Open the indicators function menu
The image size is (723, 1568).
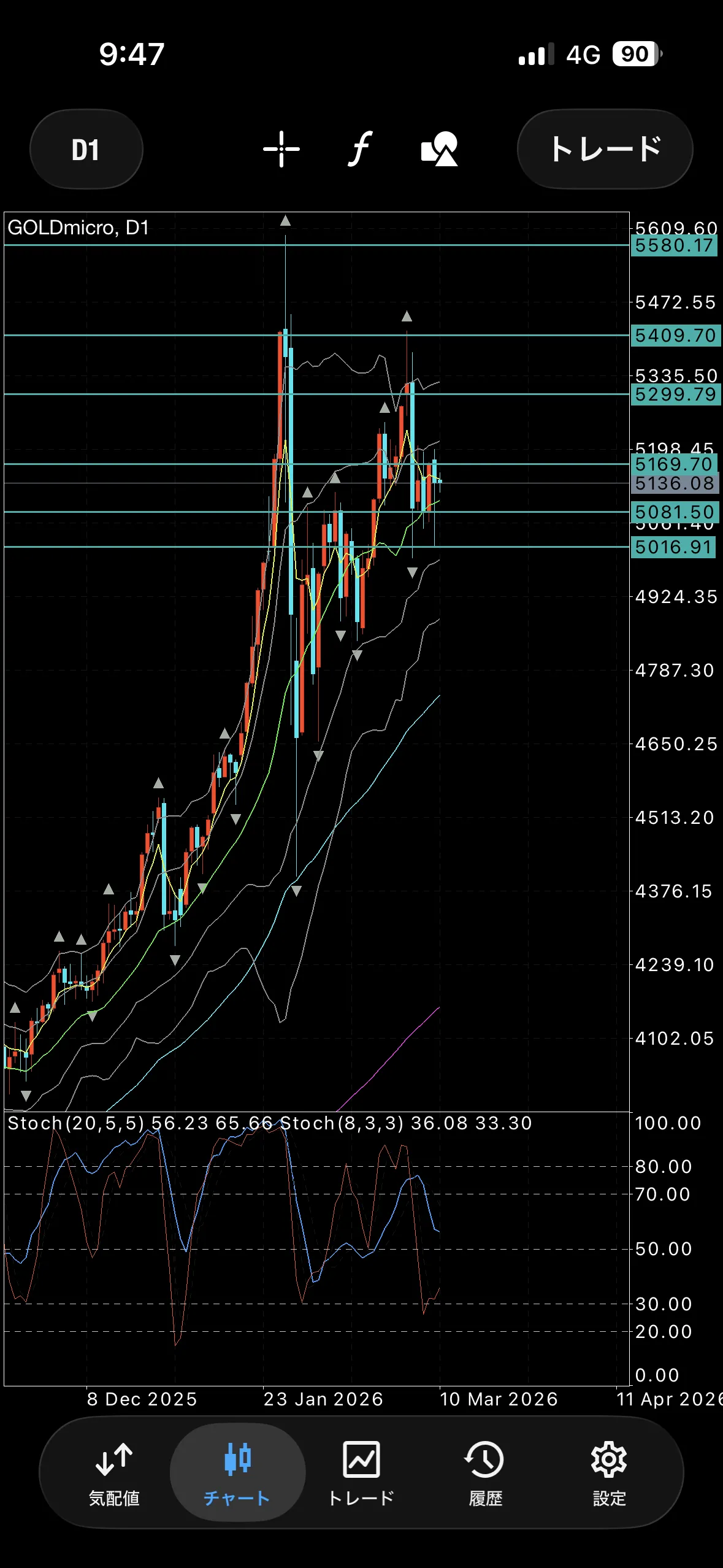tap(361, 149)
